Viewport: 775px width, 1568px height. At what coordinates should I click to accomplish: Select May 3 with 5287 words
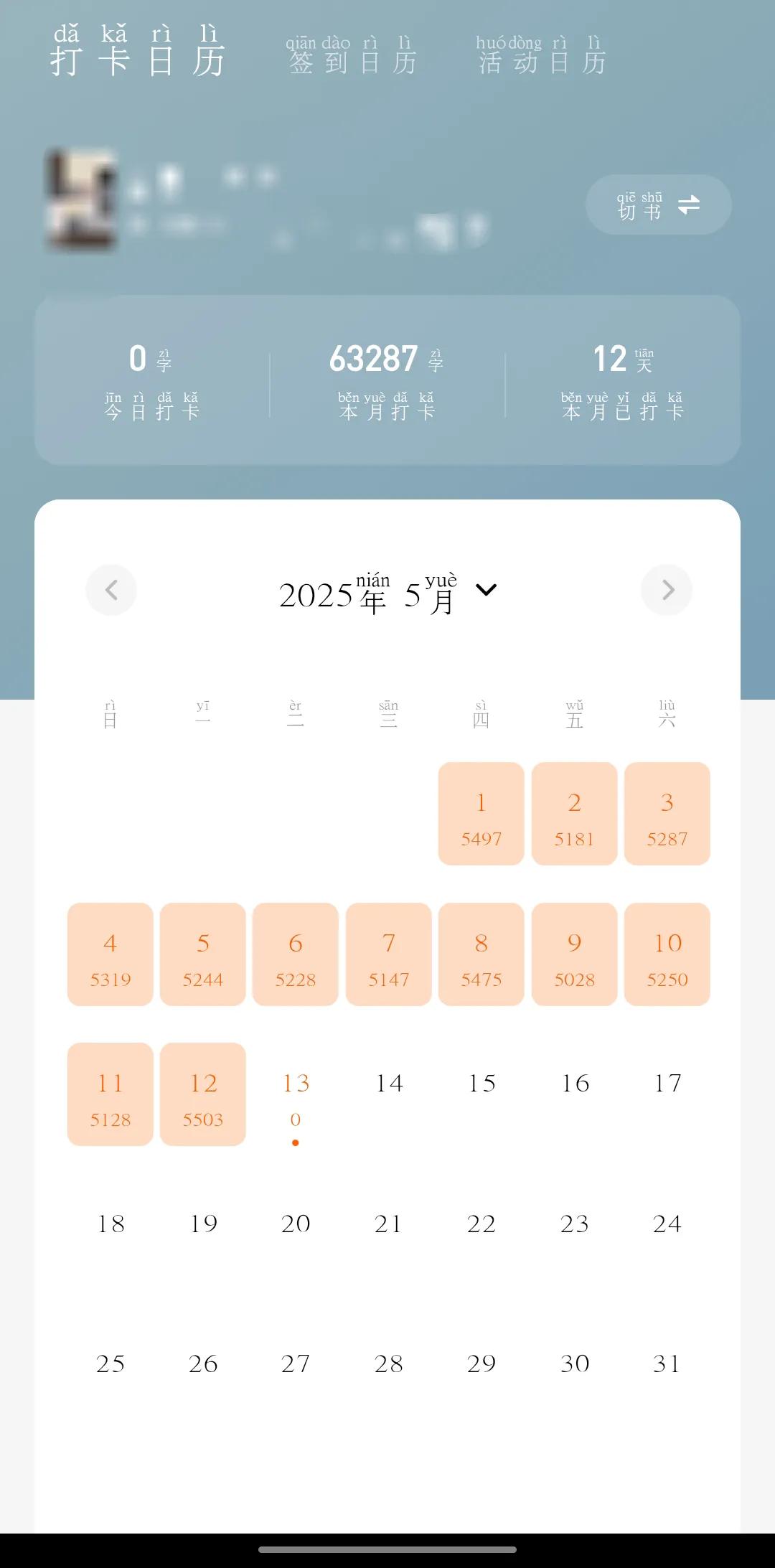(x=667, y=814)
